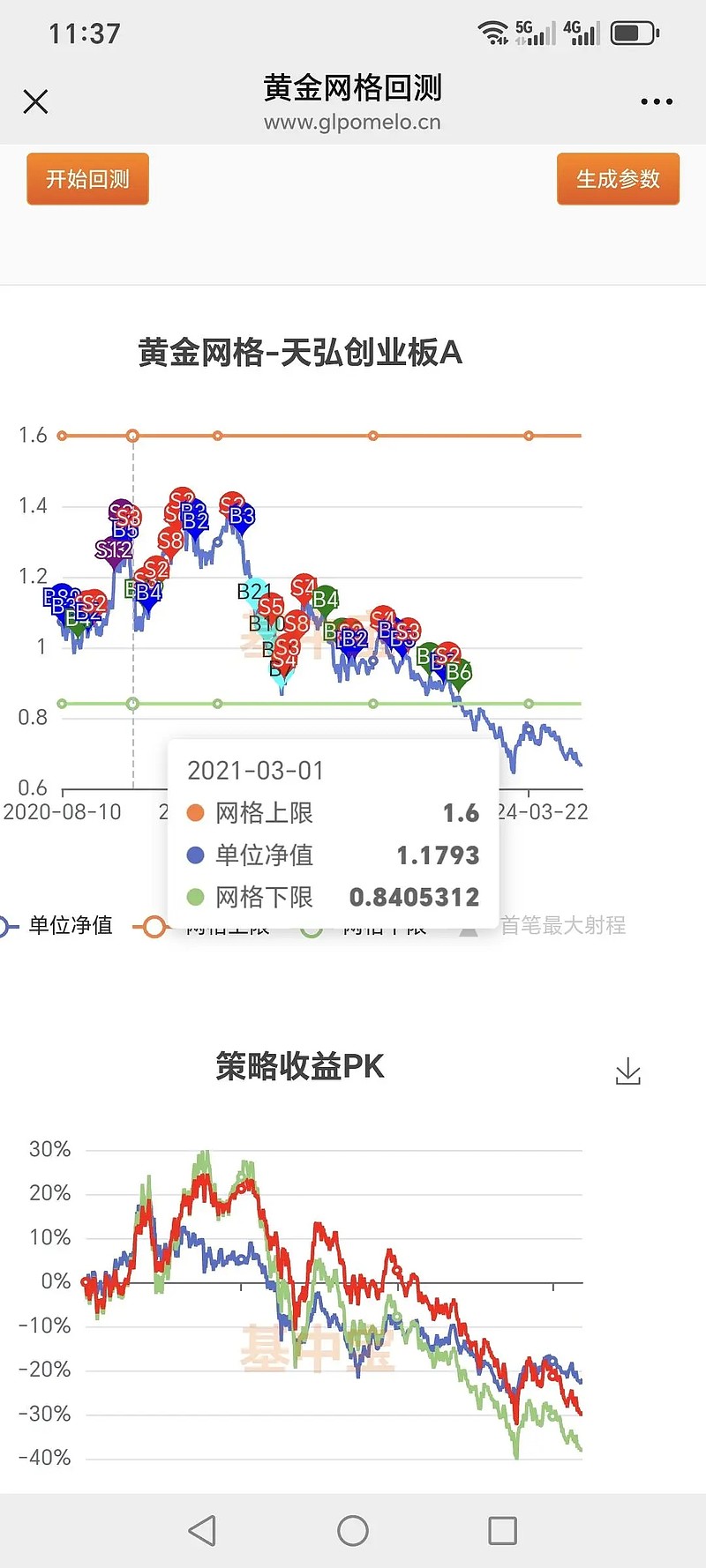Tap the 生成参数 button
Screen dimensions: 706x1568
pyautogui.click(x=618, y=179)
